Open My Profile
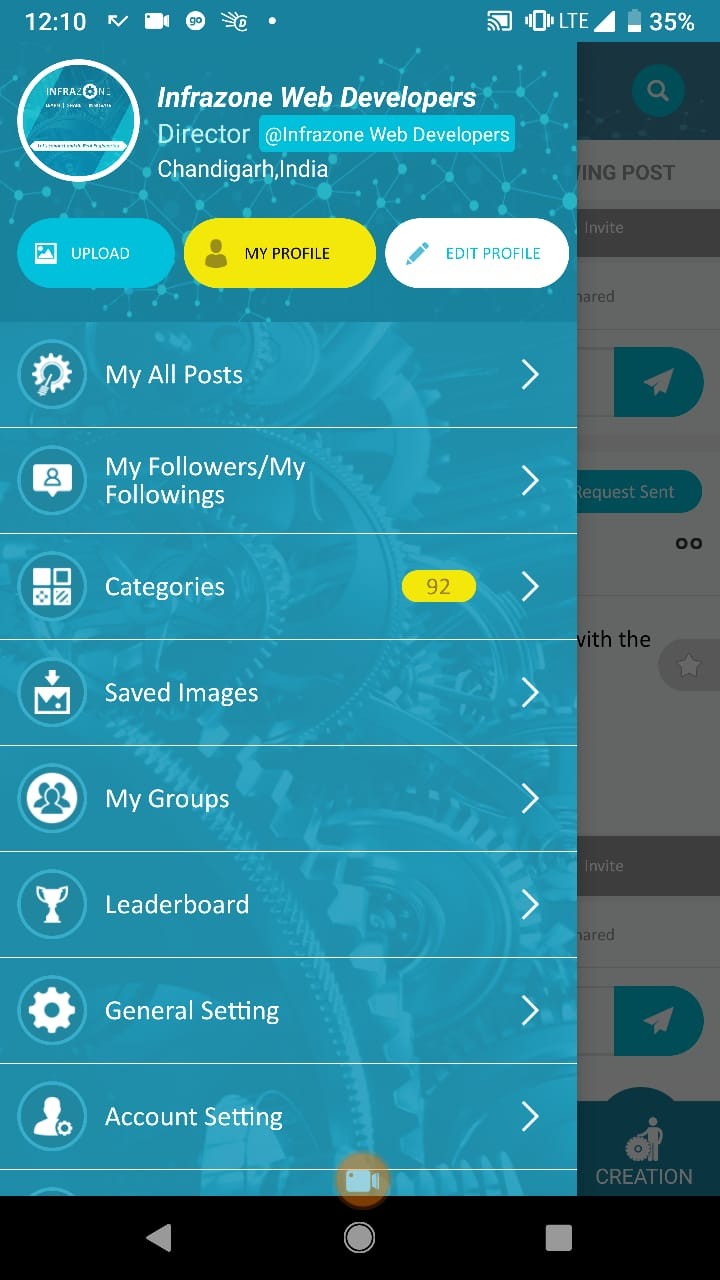The width and height of the screenshot is (720, 1280). pyautogui.click(x=280, y=253)
